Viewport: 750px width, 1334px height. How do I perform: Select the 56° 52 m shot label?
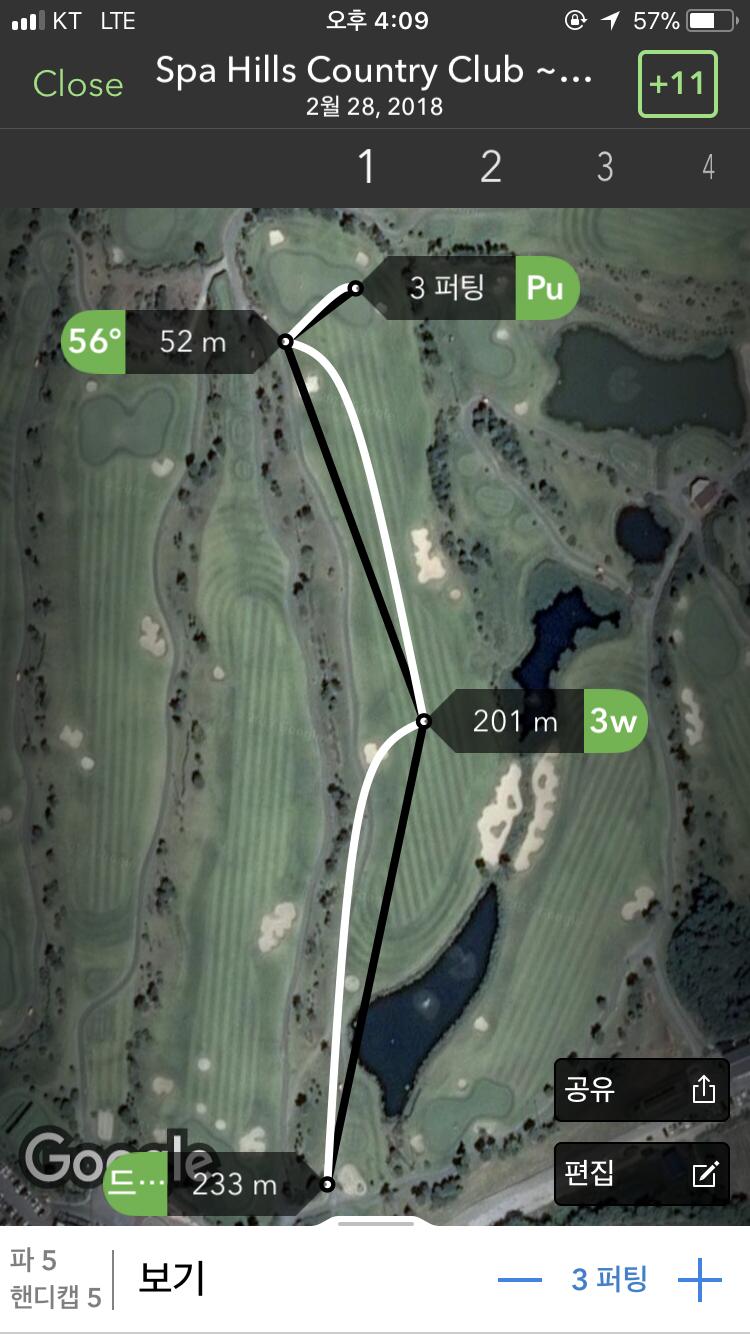click(x=170, y=342)
